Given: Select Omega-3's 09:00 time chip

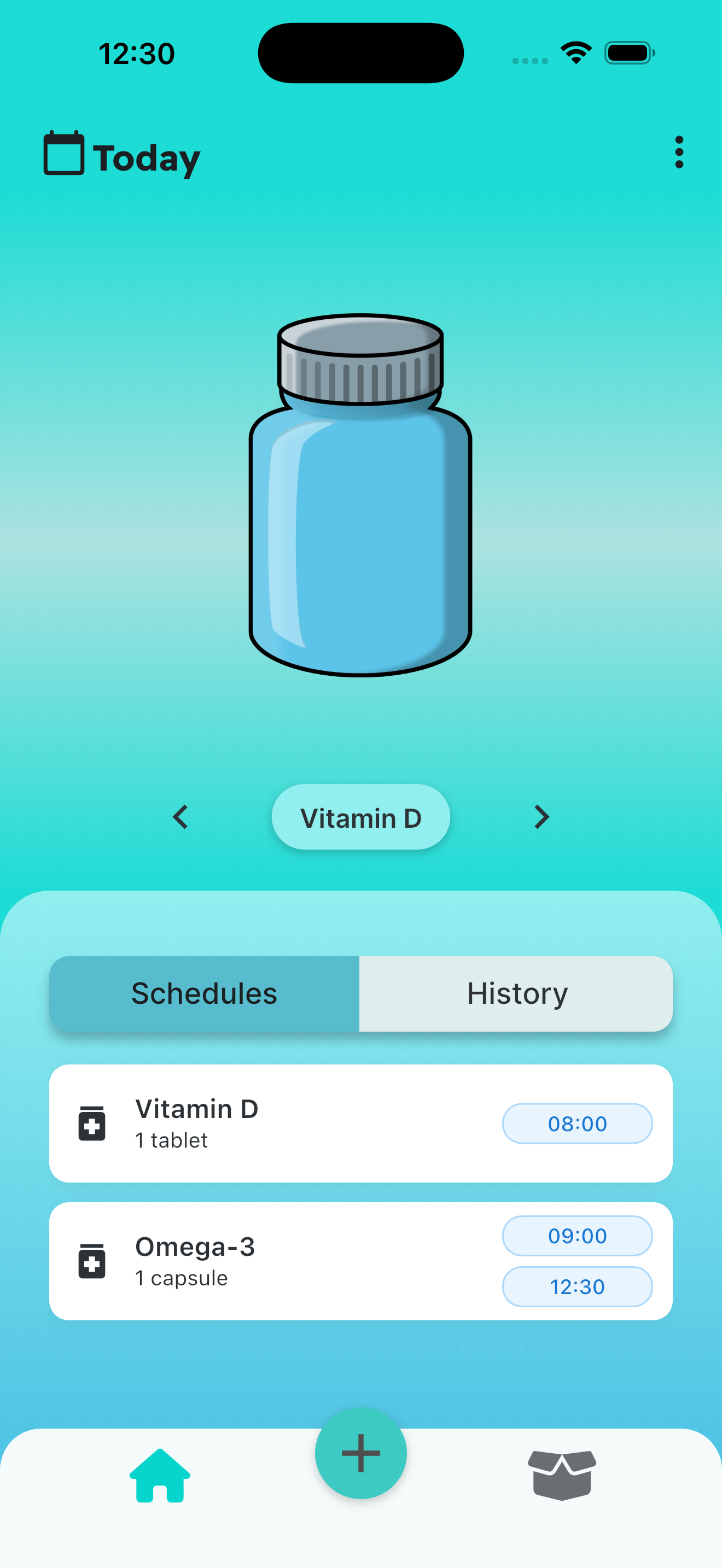Looking at the screenshot, I should 577,1236.
